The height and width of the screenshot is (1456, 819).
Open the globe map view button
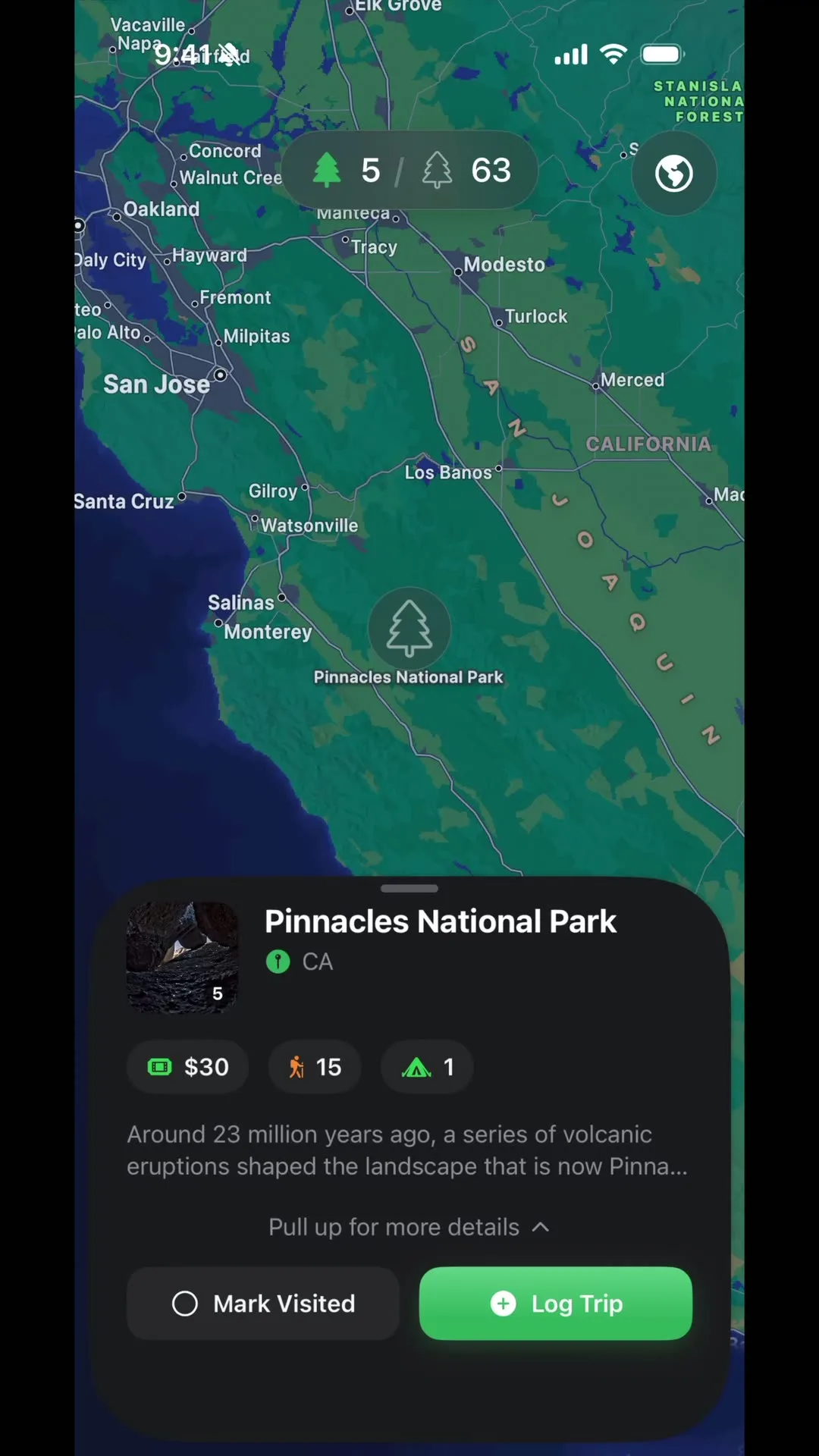tap(673, 173)
